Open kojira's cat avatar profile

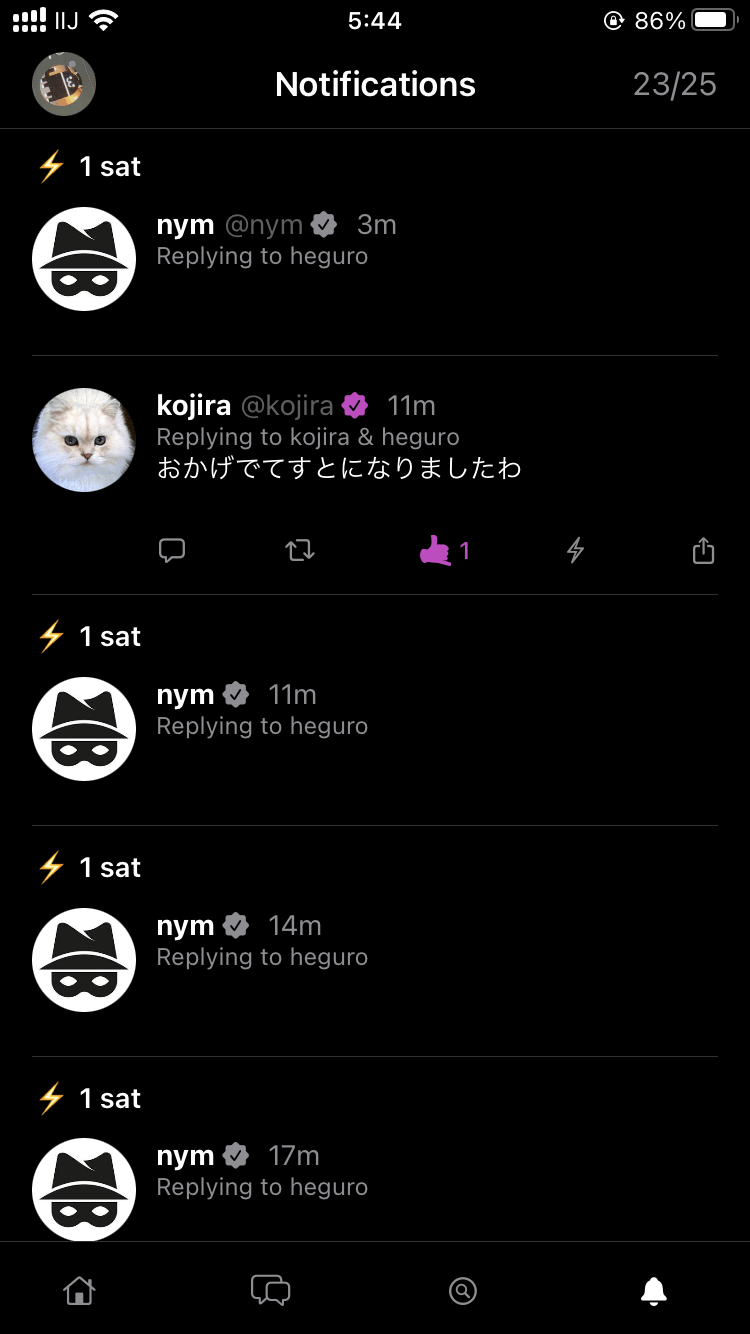(84, 440)
